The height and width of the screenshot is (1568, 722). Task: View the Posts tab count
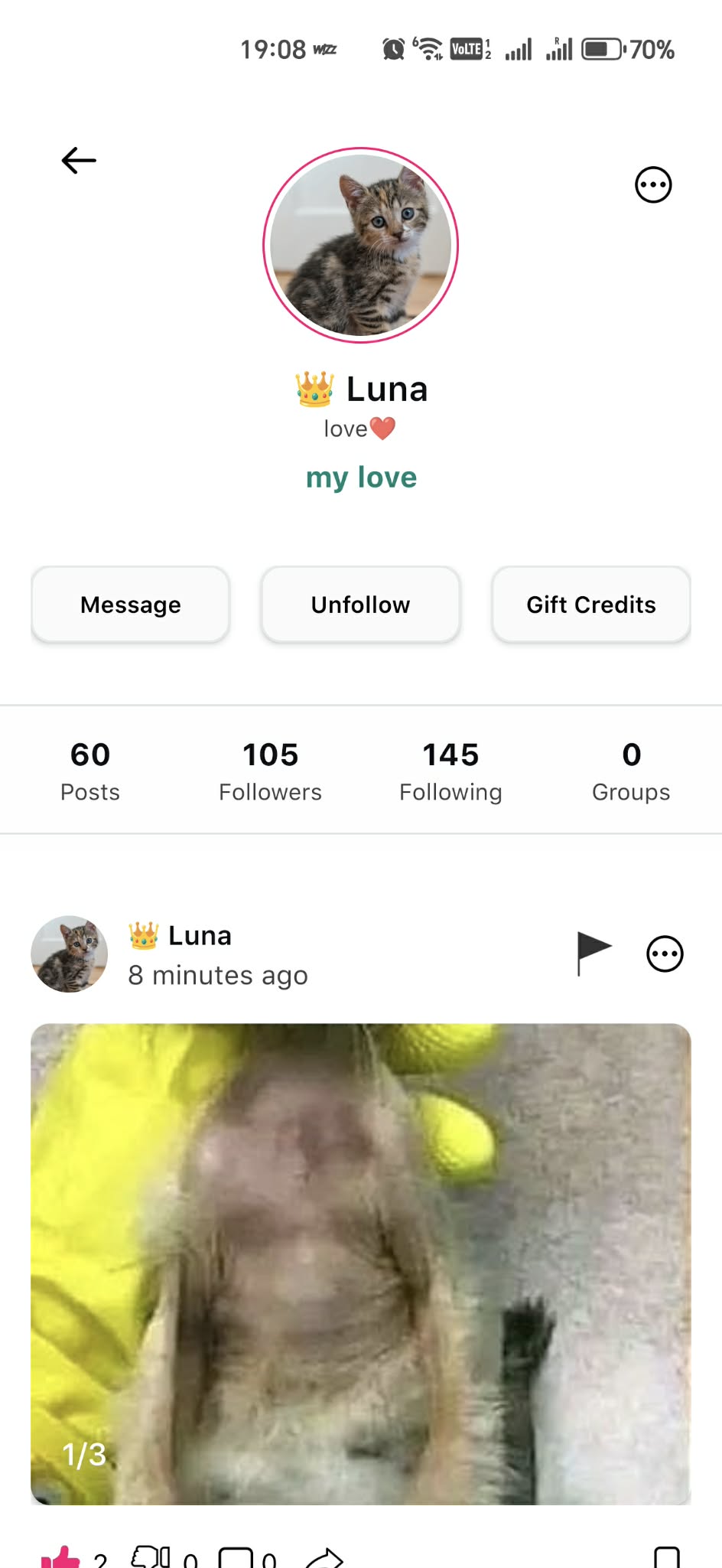pyautogui.click(x=89, y=768)
